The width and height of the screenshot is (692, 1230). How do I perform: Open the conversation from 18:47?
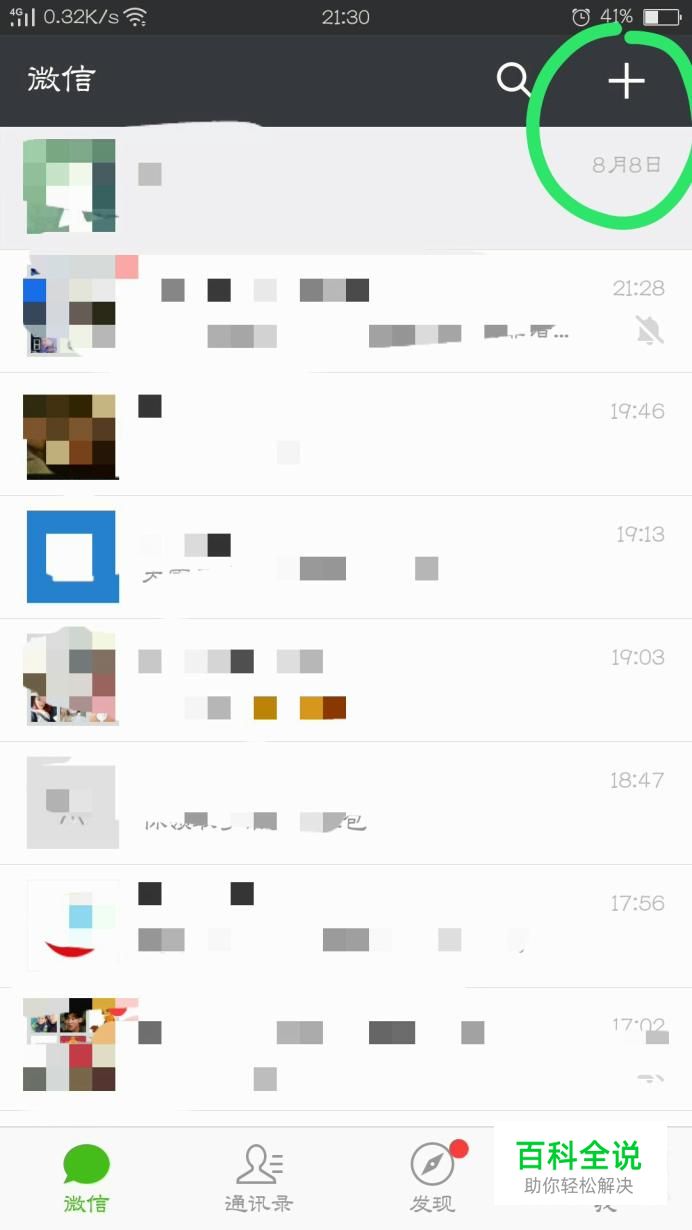tap(346, 803)
